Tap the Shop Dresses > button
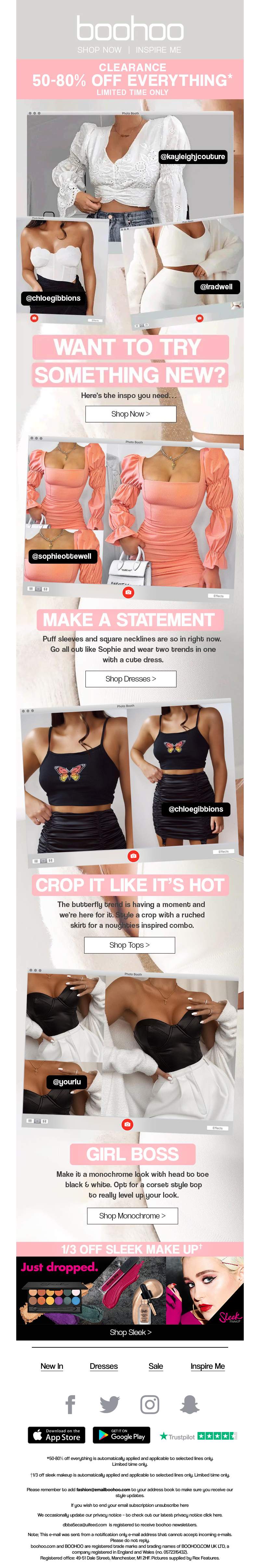This screenshot has width=260, height=1568. point(130,679)
